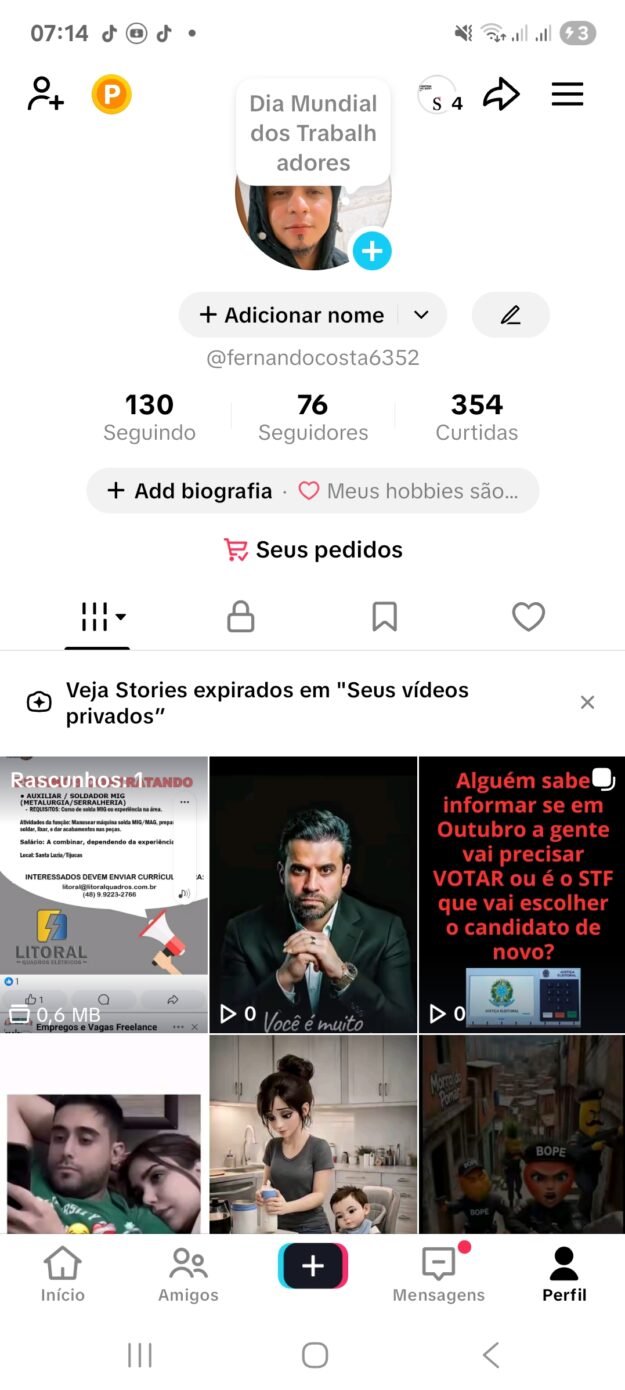Open the add friends icon
This screenshot has width=625, height=1390.
pos(45,95)
